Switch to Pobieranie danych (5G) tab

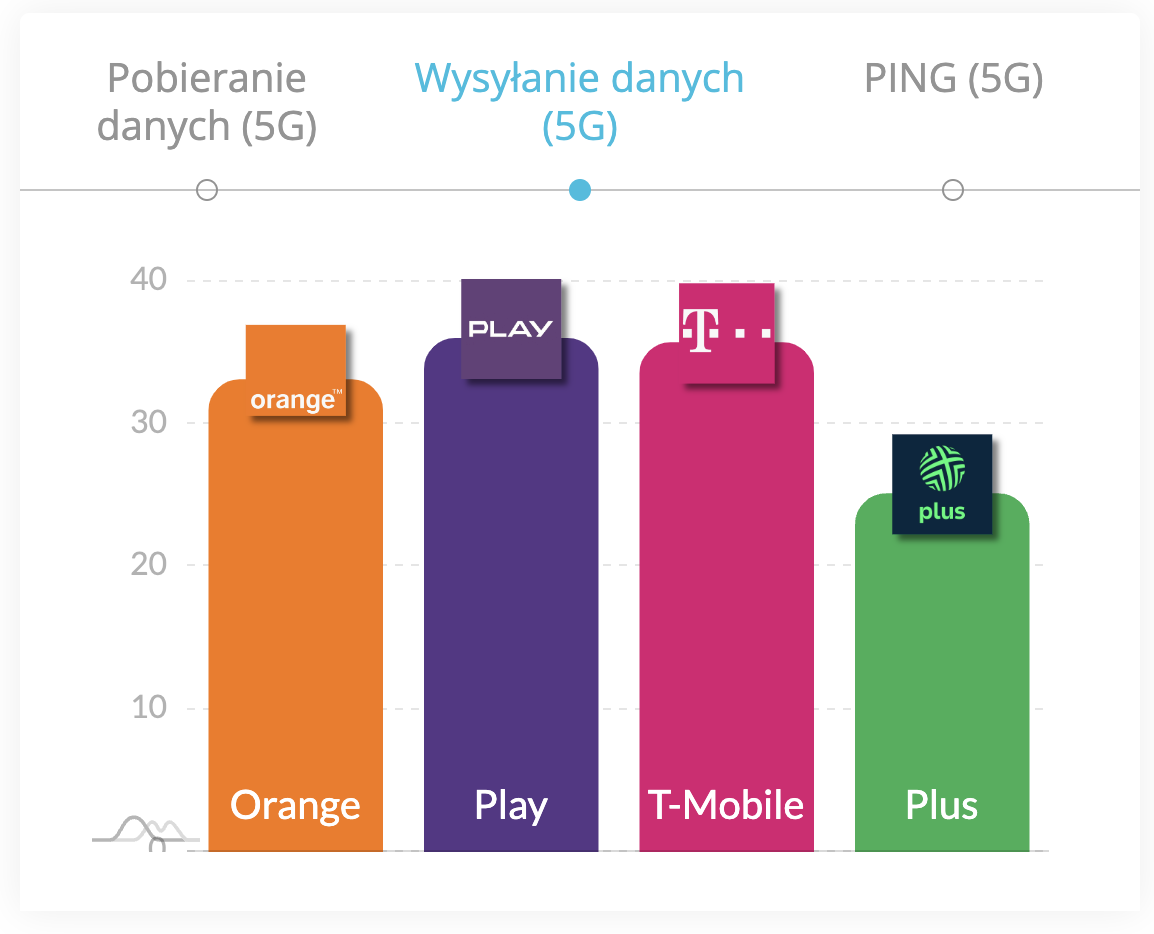pyautogui.click(x=207, y=102)
